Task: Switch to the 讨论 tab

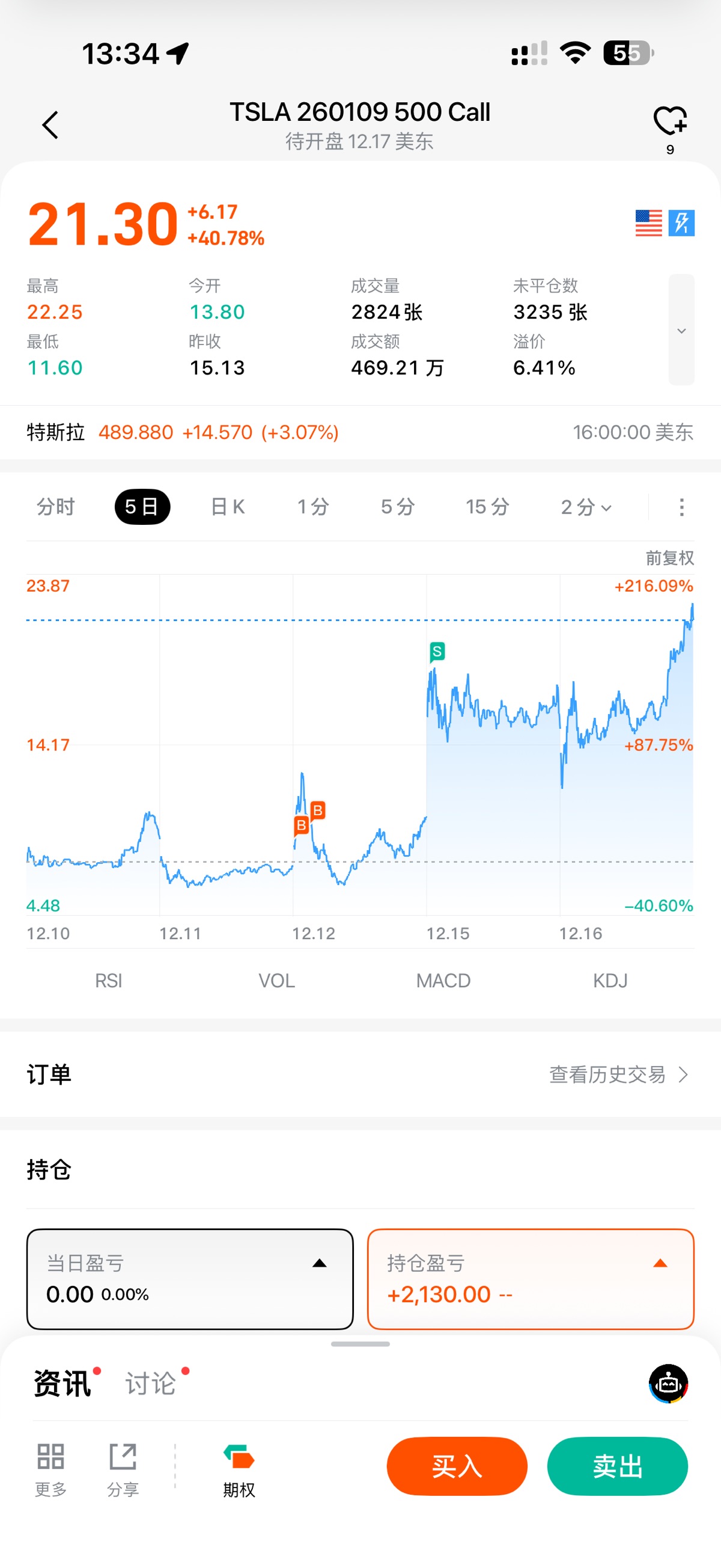Action: 151,1383
